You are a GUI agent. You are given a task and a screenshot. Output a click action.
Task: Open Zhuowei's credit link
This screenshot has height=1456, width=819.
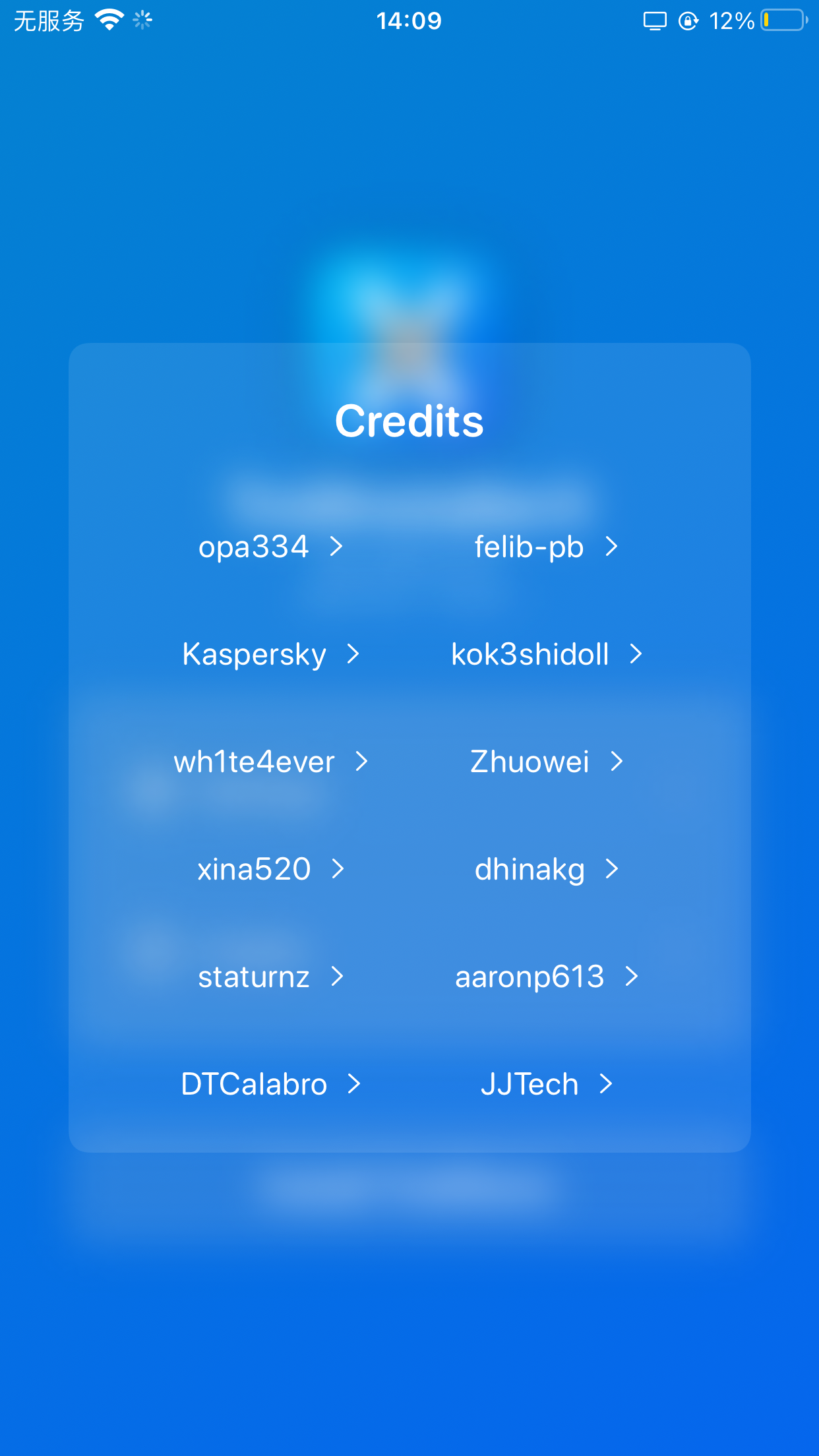click(x=546, y=762)
